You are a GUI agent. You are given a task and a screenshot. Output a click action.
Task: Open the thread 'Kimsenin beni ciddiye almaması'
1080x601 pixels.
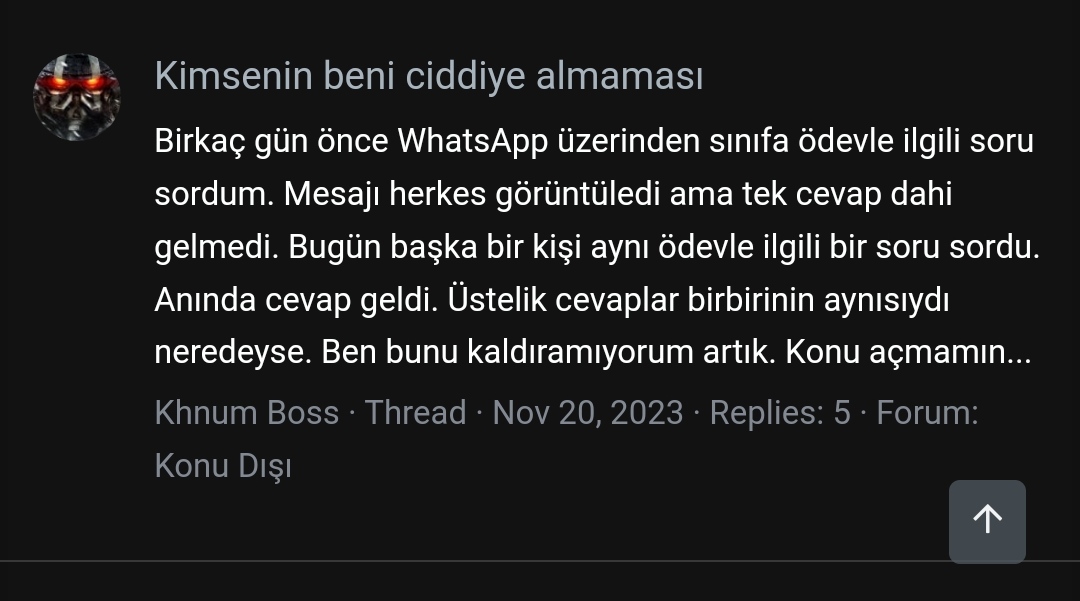(428, 76)
